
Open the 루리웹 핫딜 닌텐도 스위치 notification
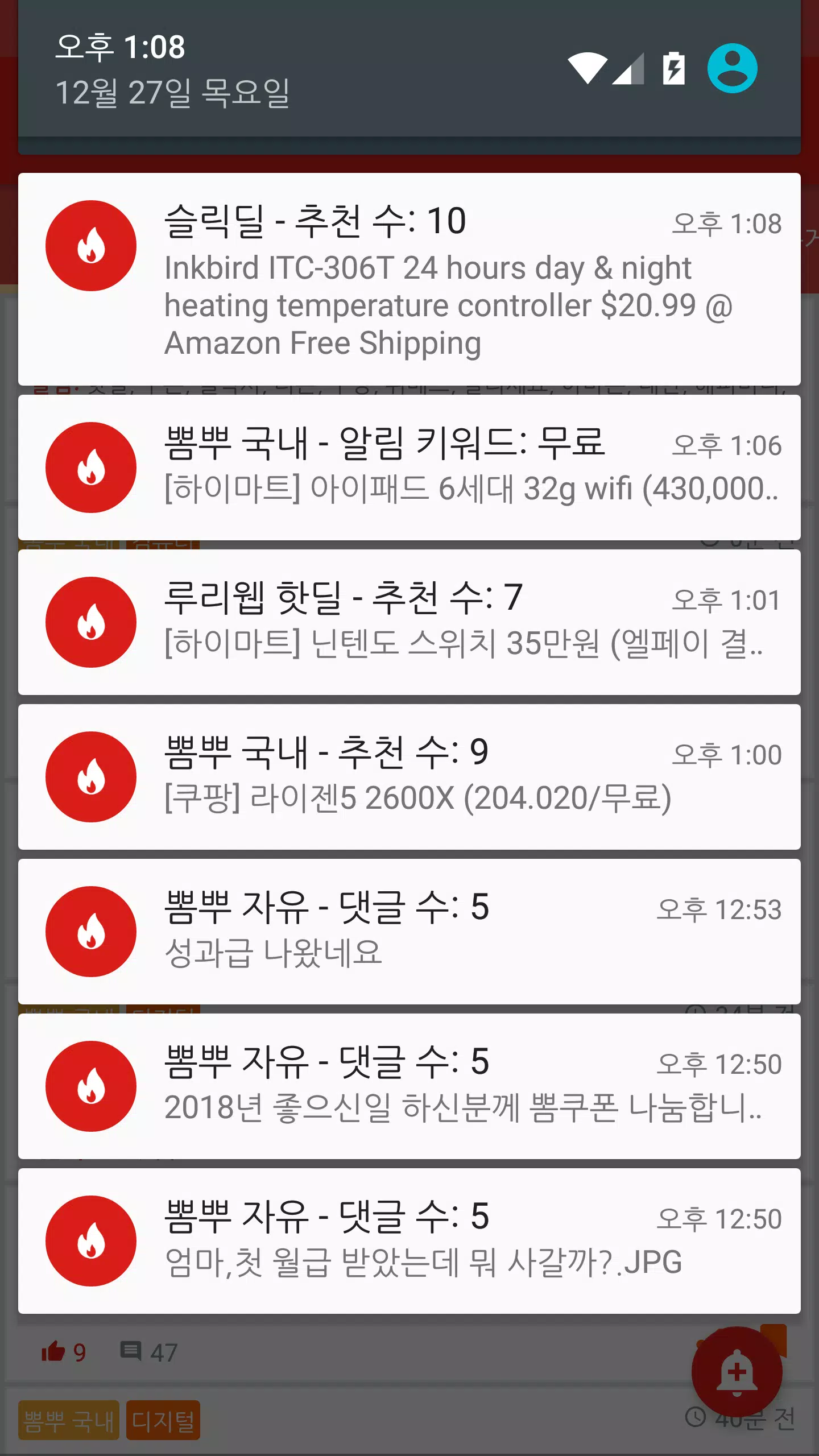(x=409, y=622)
